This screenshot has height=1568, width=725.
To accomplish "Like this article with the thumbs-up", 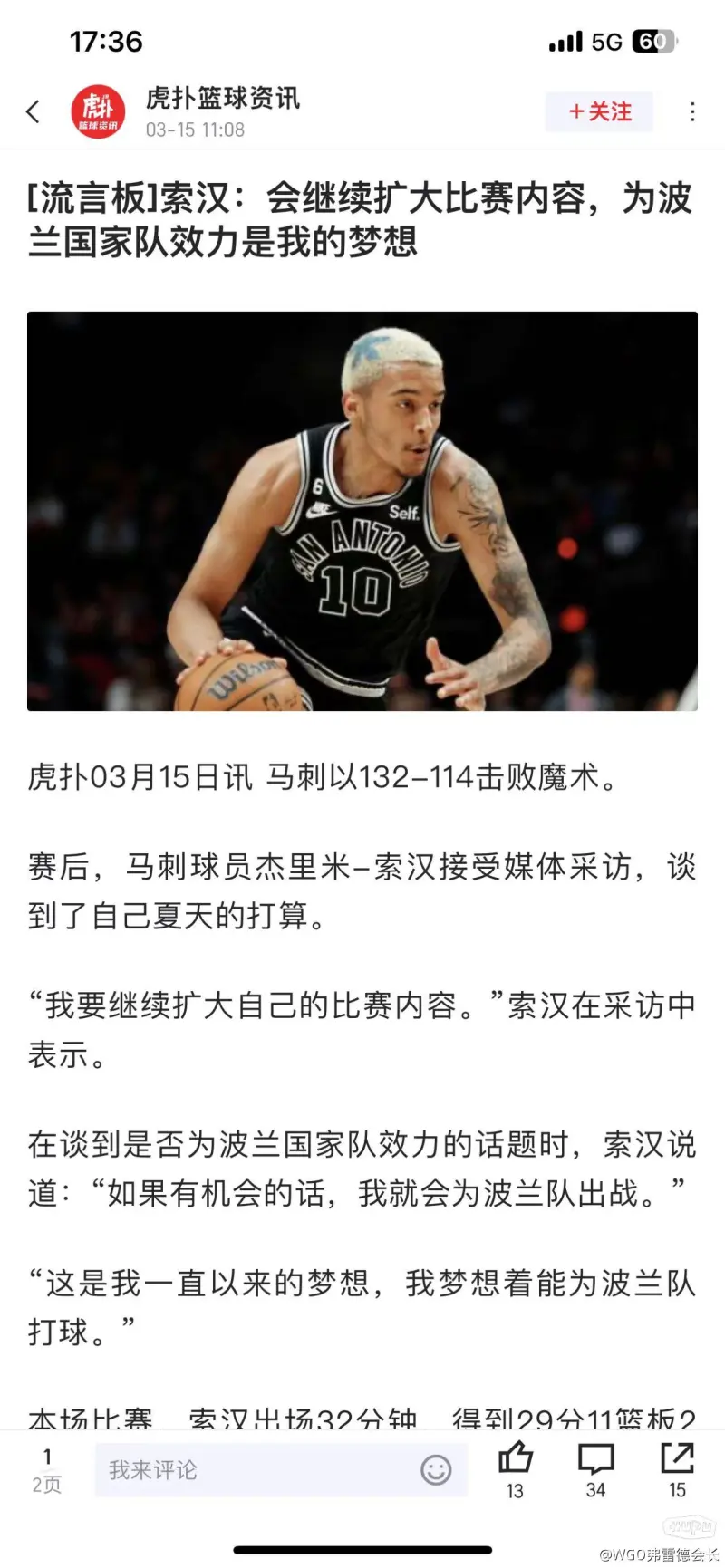I will [515, 1459].
